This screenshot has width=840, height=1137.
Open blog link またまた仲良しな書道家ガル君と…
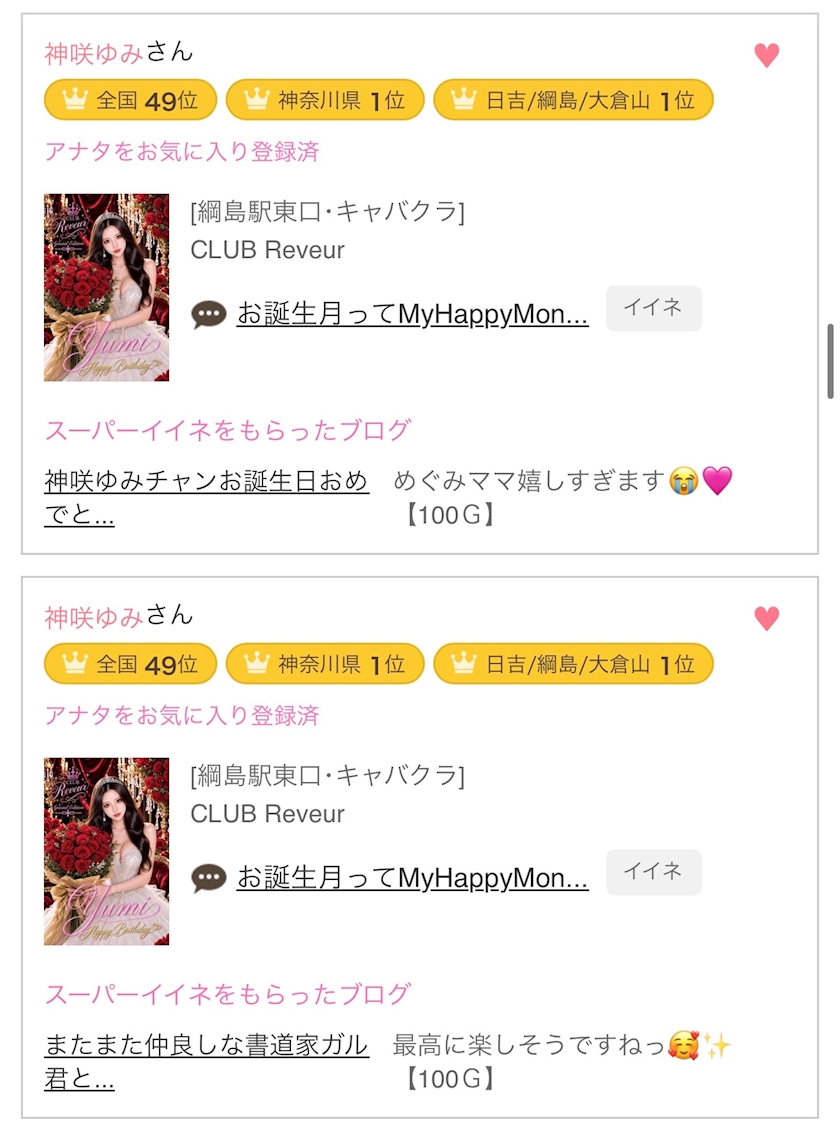point(206,1062)
